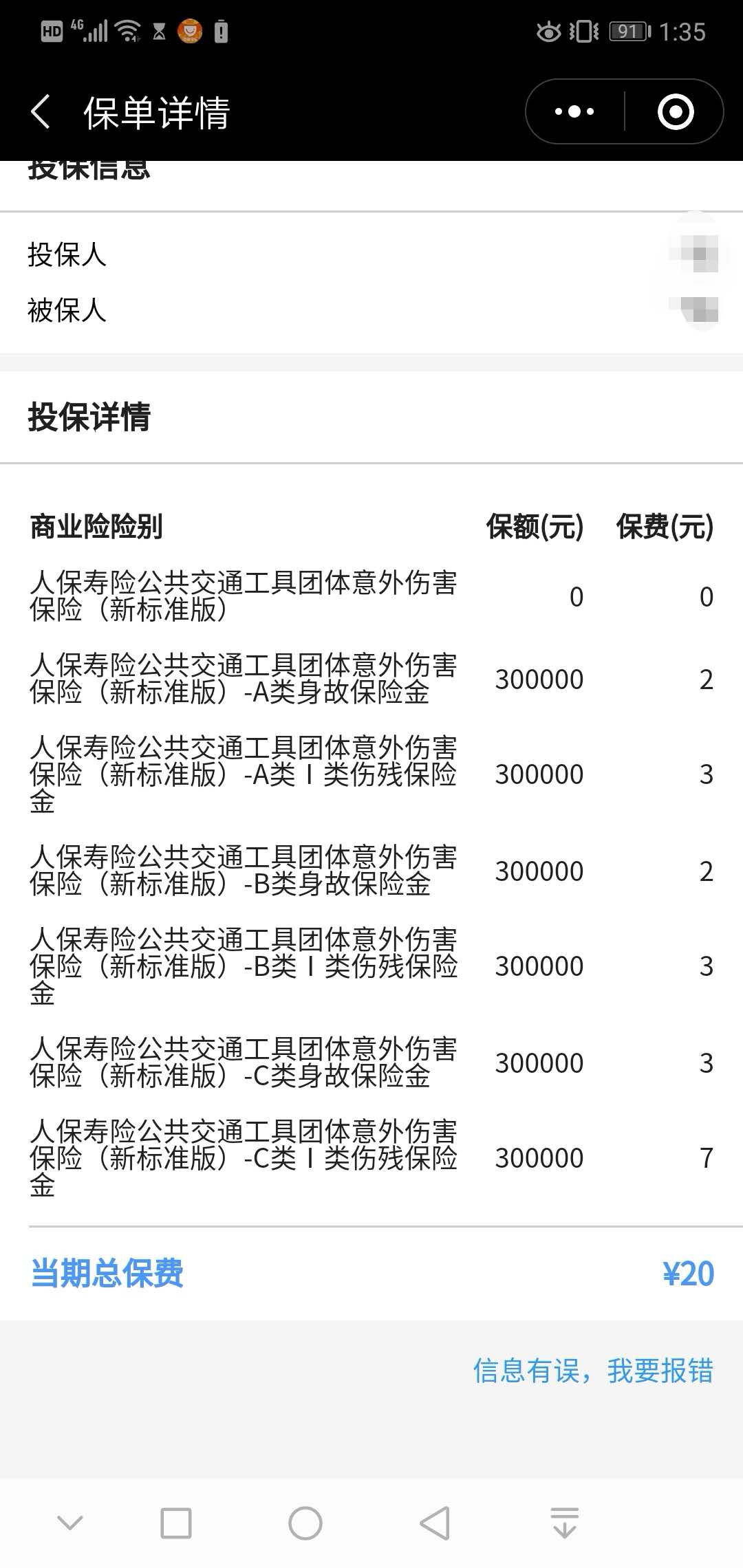Screen dimensions: 743x1568
Task: Tap the back arrow to leave 保单详情
Action: click(x=39, y=110)
